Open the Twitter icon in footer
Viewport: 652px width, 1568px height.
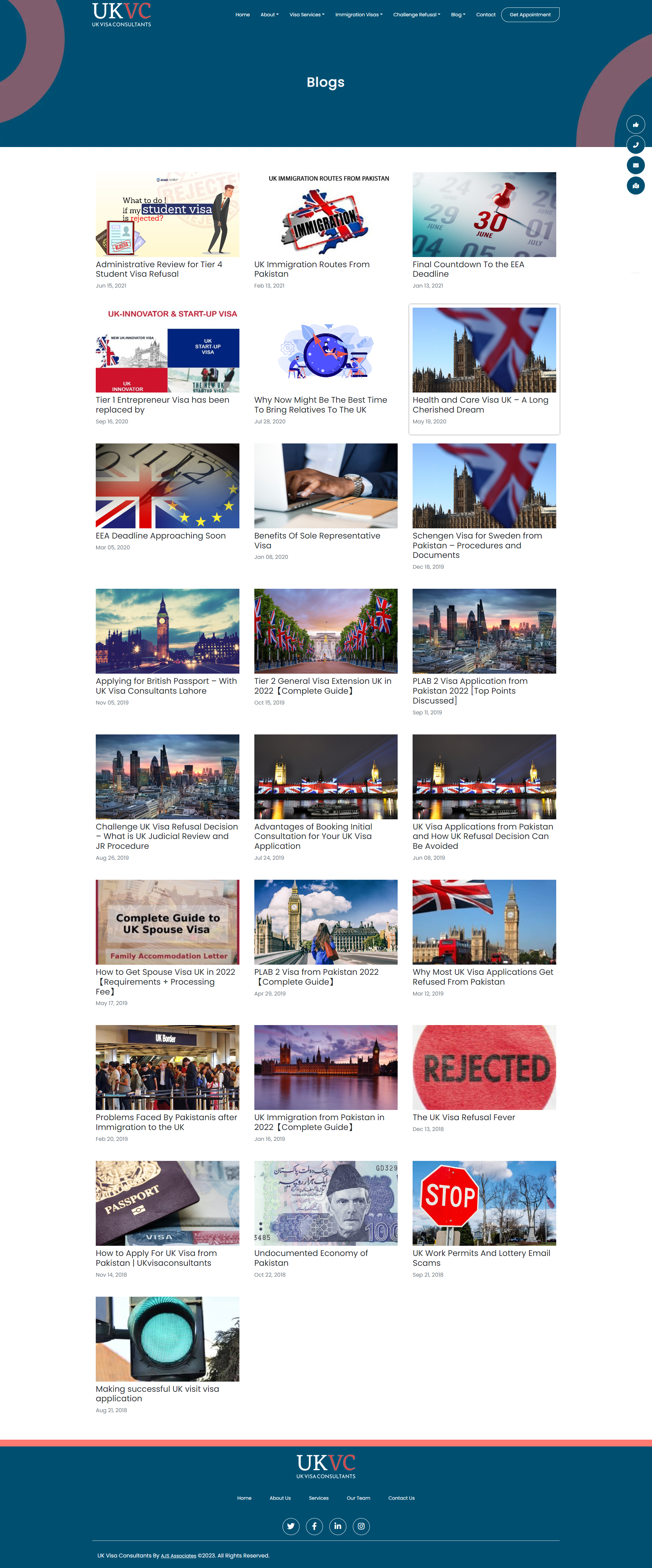click(x=290, y=1526)
